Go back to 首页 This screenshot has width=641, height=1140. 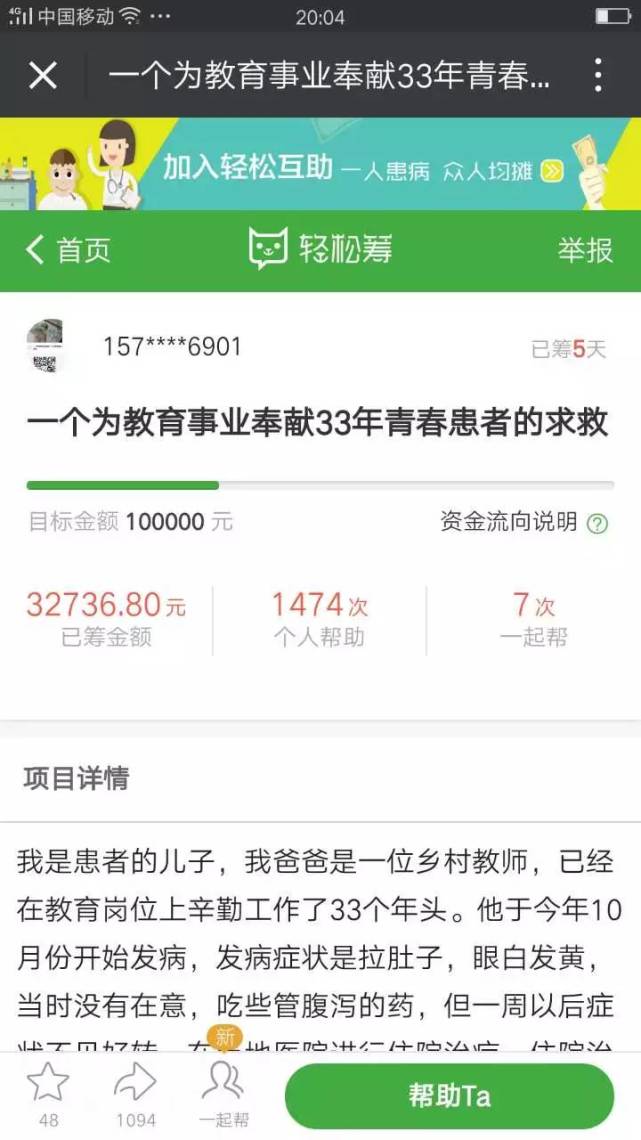(68, 250)
